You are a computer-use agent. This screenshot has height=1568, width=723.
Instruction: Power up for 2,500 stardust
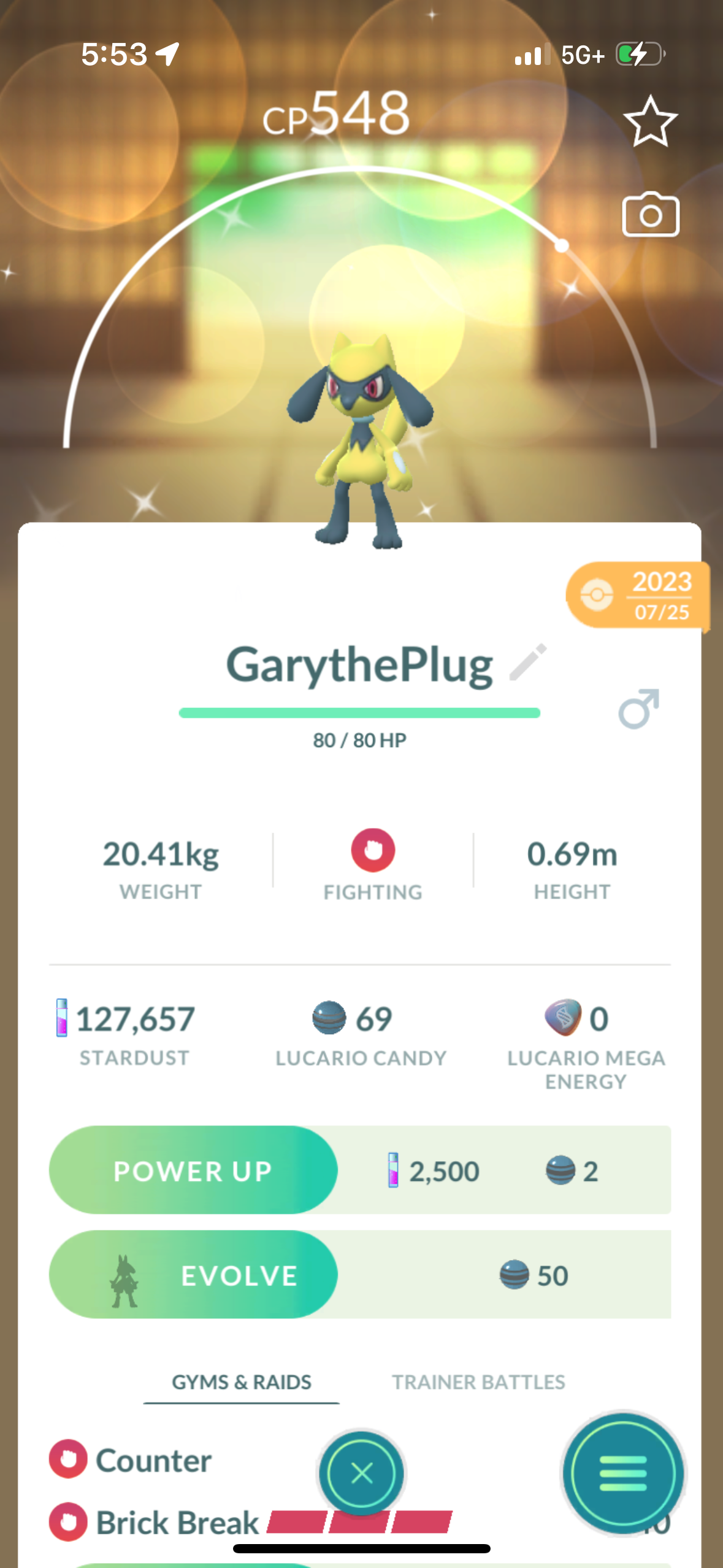[193, 1170]
